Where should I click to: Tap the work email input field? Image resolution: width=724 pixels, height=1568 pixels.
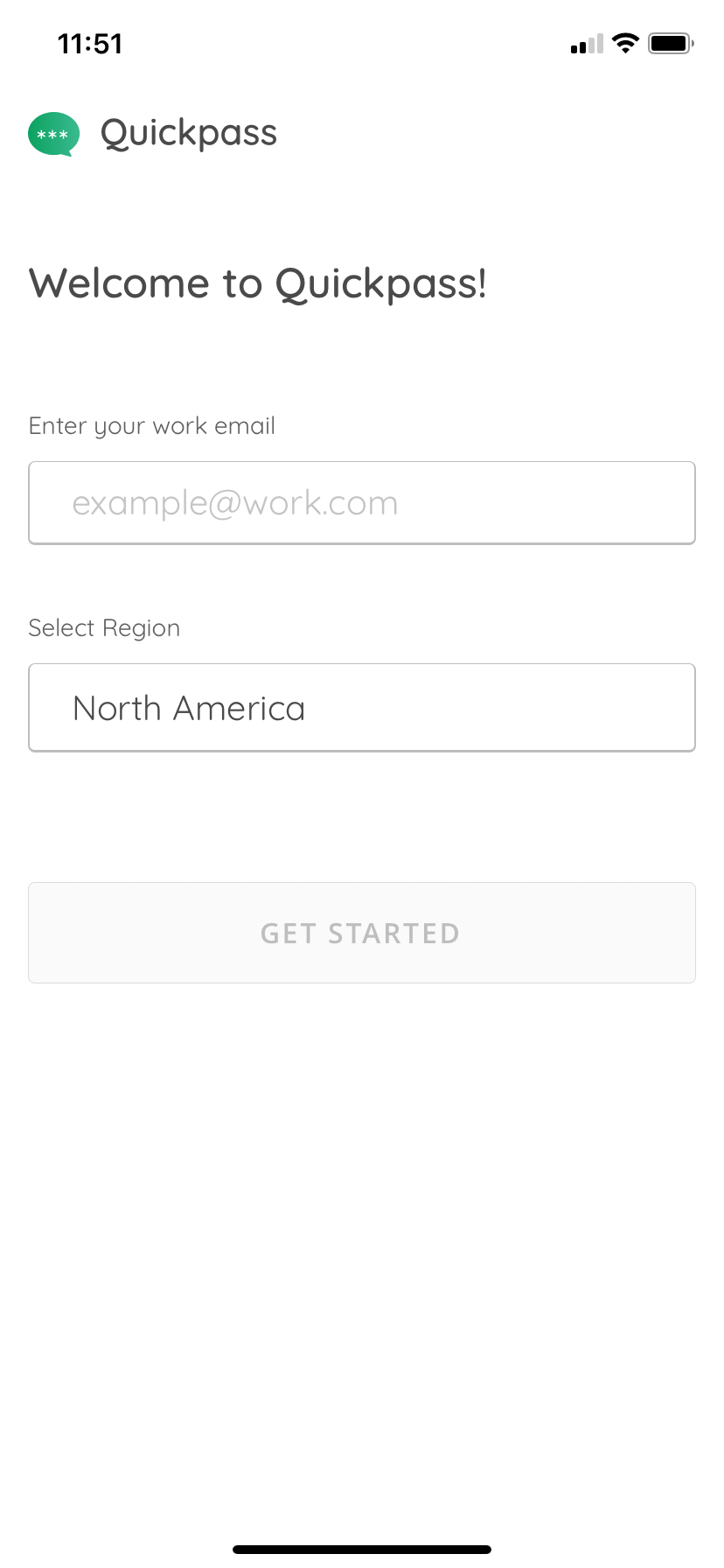coord(362,503)
